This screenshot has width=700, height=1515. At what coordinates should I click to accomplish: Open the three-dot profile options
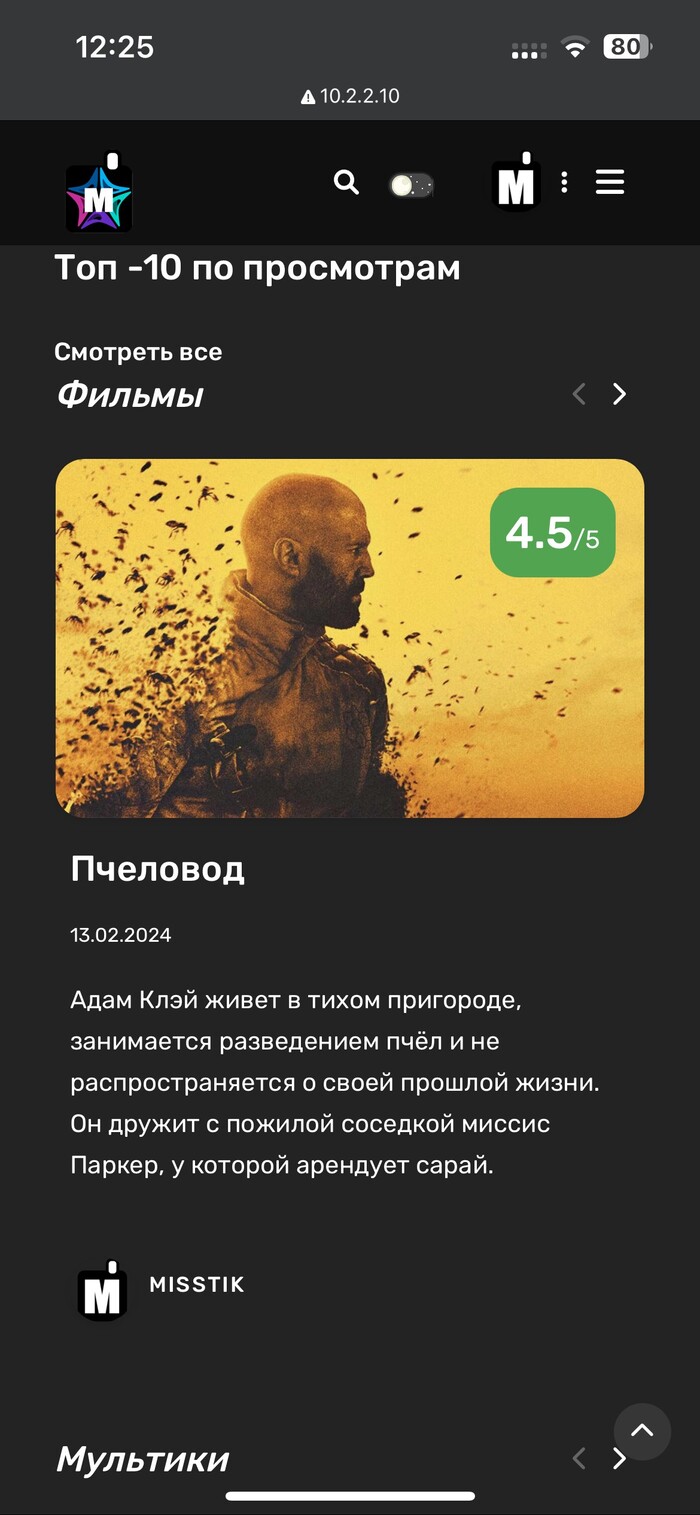(565, 182)
